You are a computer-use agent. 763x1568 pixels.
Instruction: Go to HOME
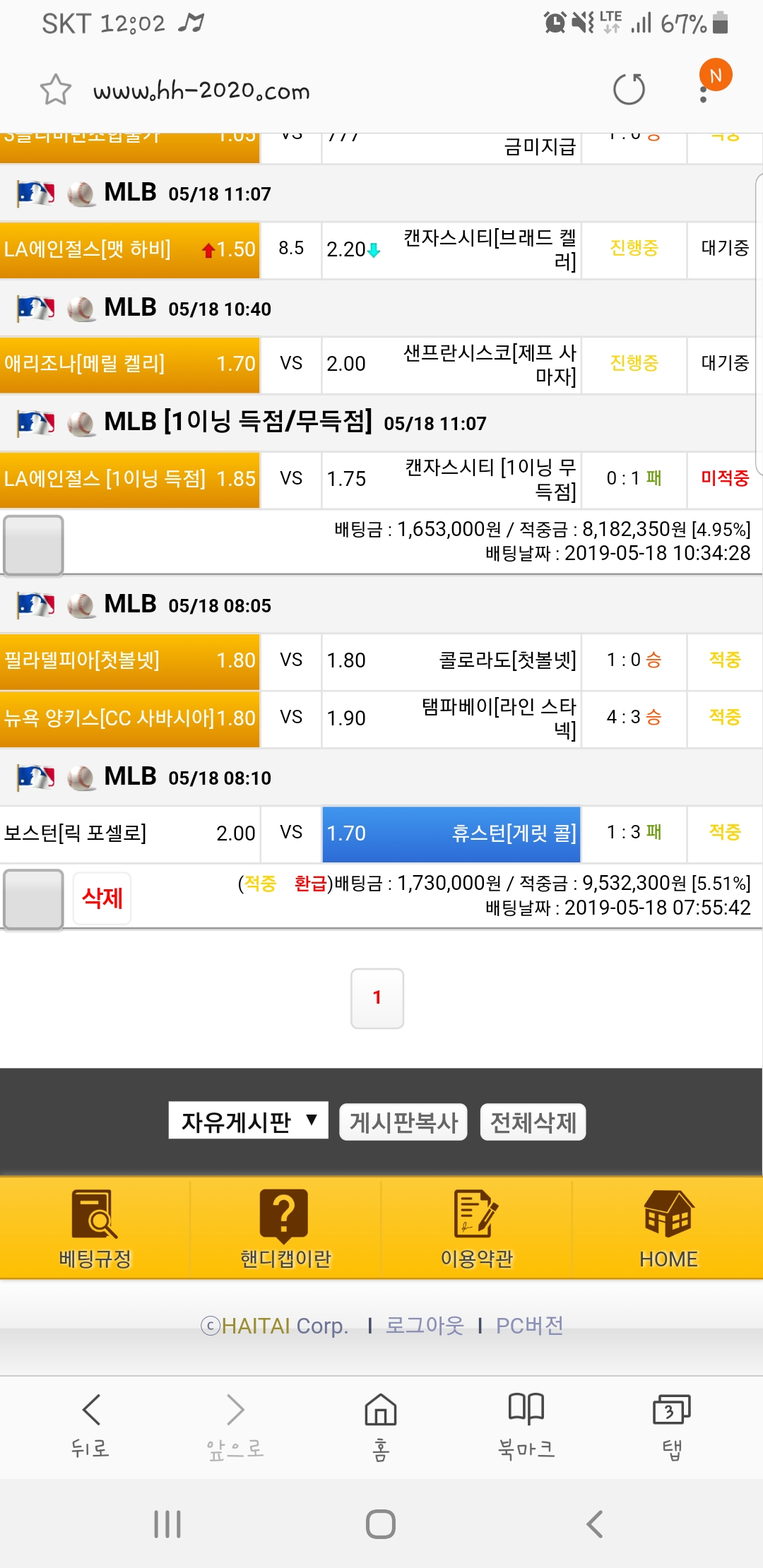click(x=668, y=1228)
